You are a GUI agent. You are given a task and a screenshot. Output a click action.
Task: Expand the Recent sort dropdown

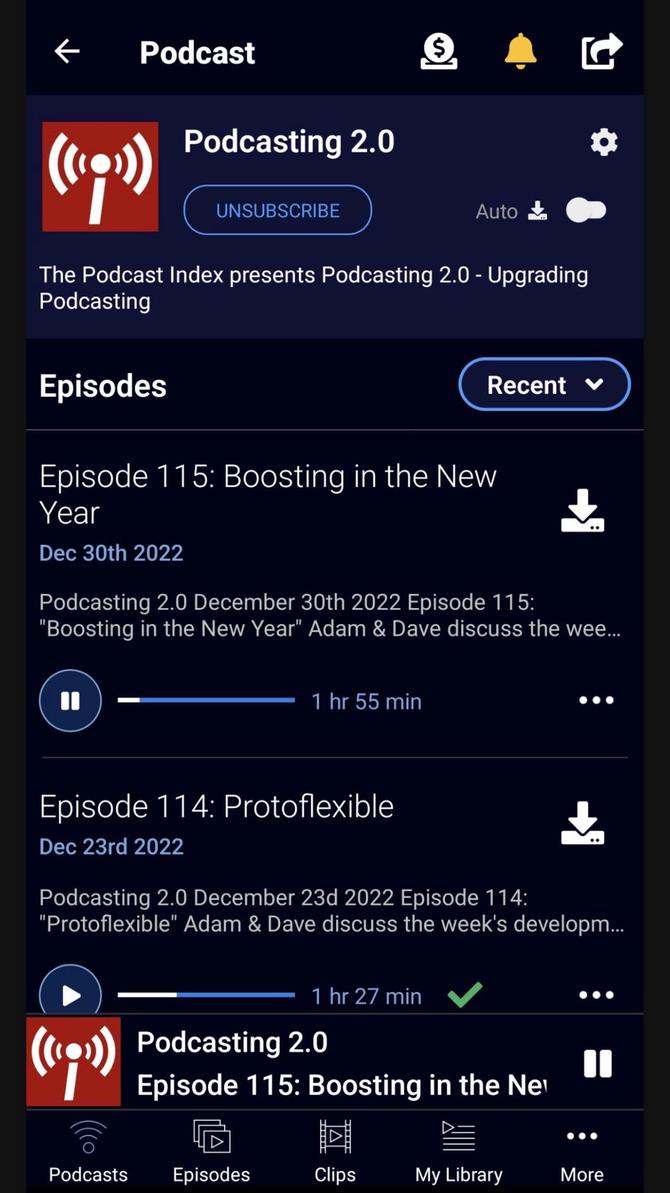pyautogui.click(x=544, y=385)
